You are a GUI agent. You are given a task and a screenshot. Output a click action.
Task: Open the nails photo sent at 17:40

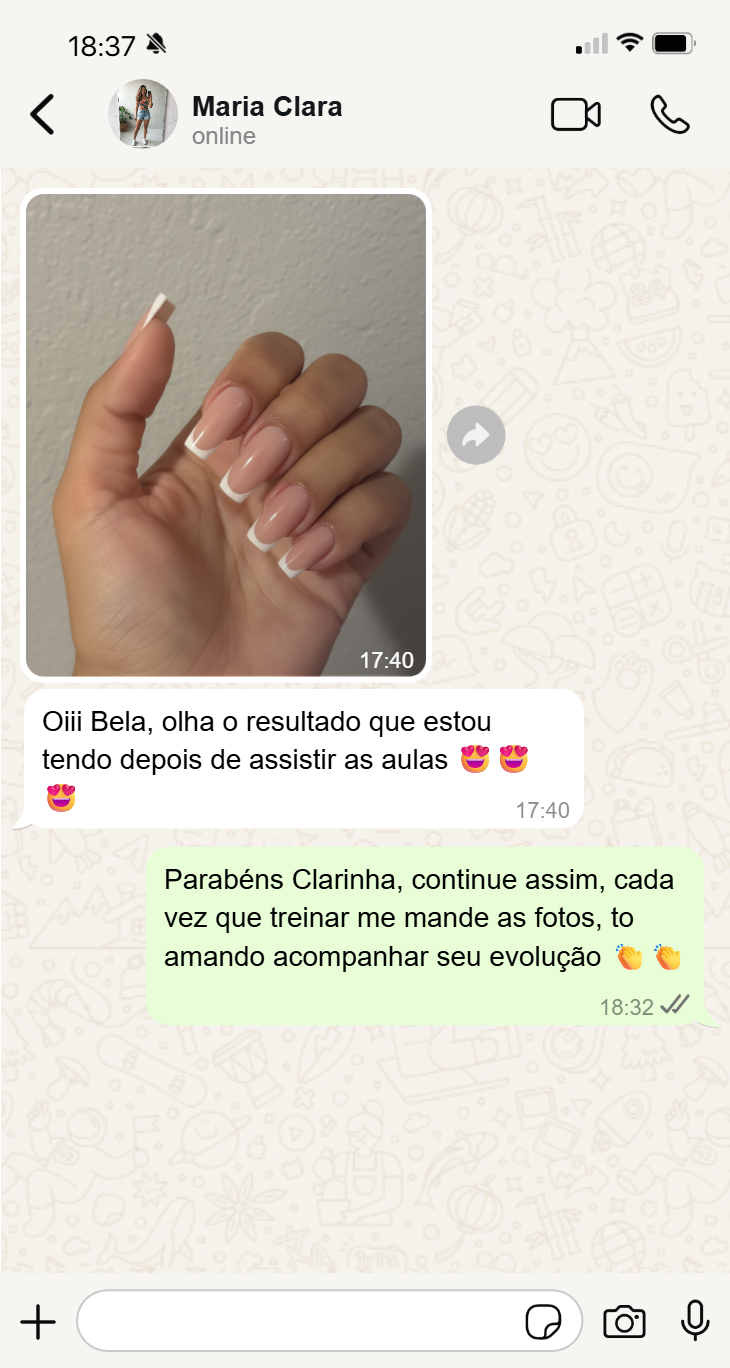pyautogui.click(x=226, y=435)
